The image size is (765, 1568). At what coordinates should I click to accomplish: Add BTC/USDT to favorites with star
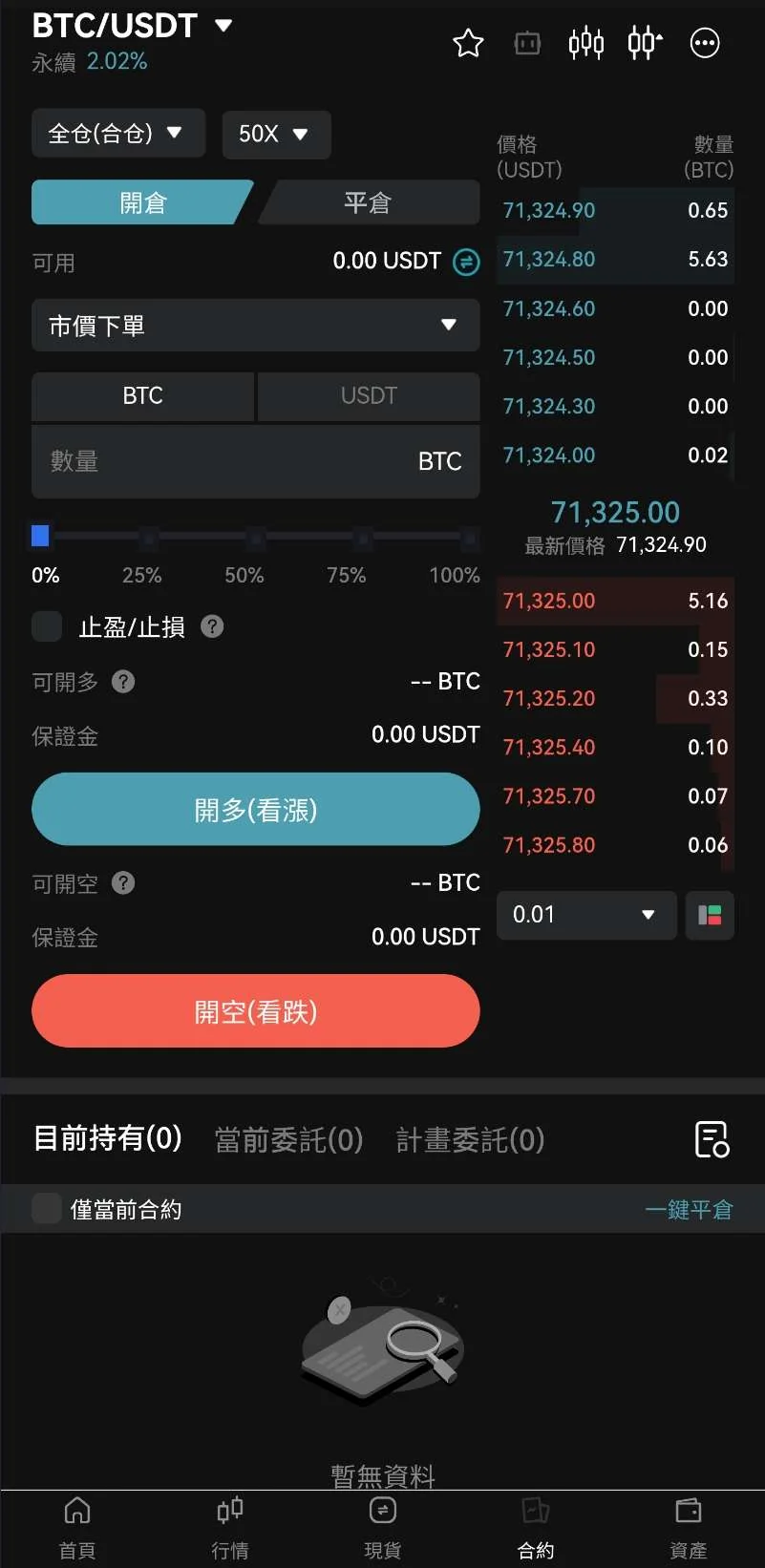click(x=468, y=43)
